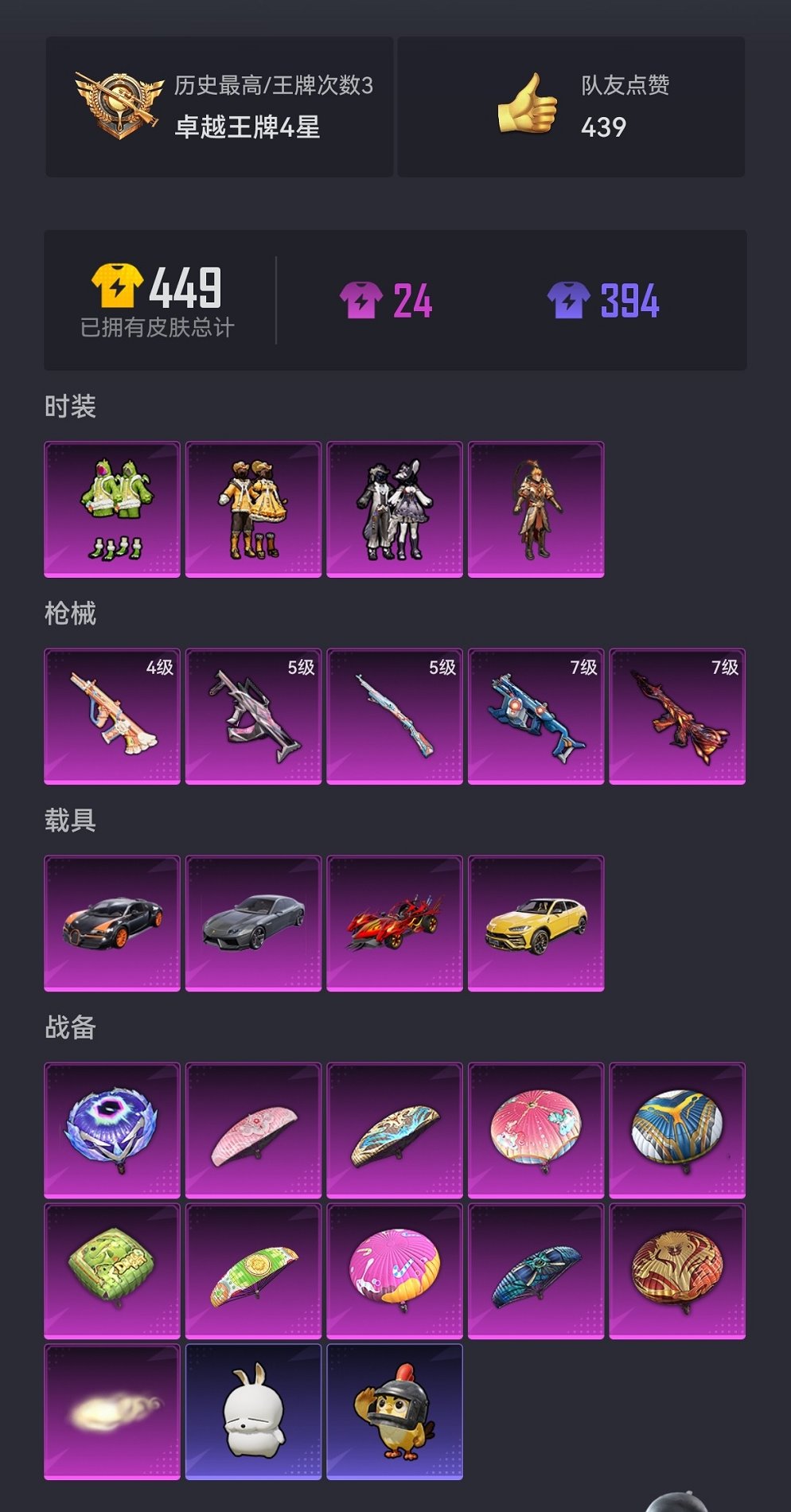Select the golden armored warrior outfit

click(536, 509)
